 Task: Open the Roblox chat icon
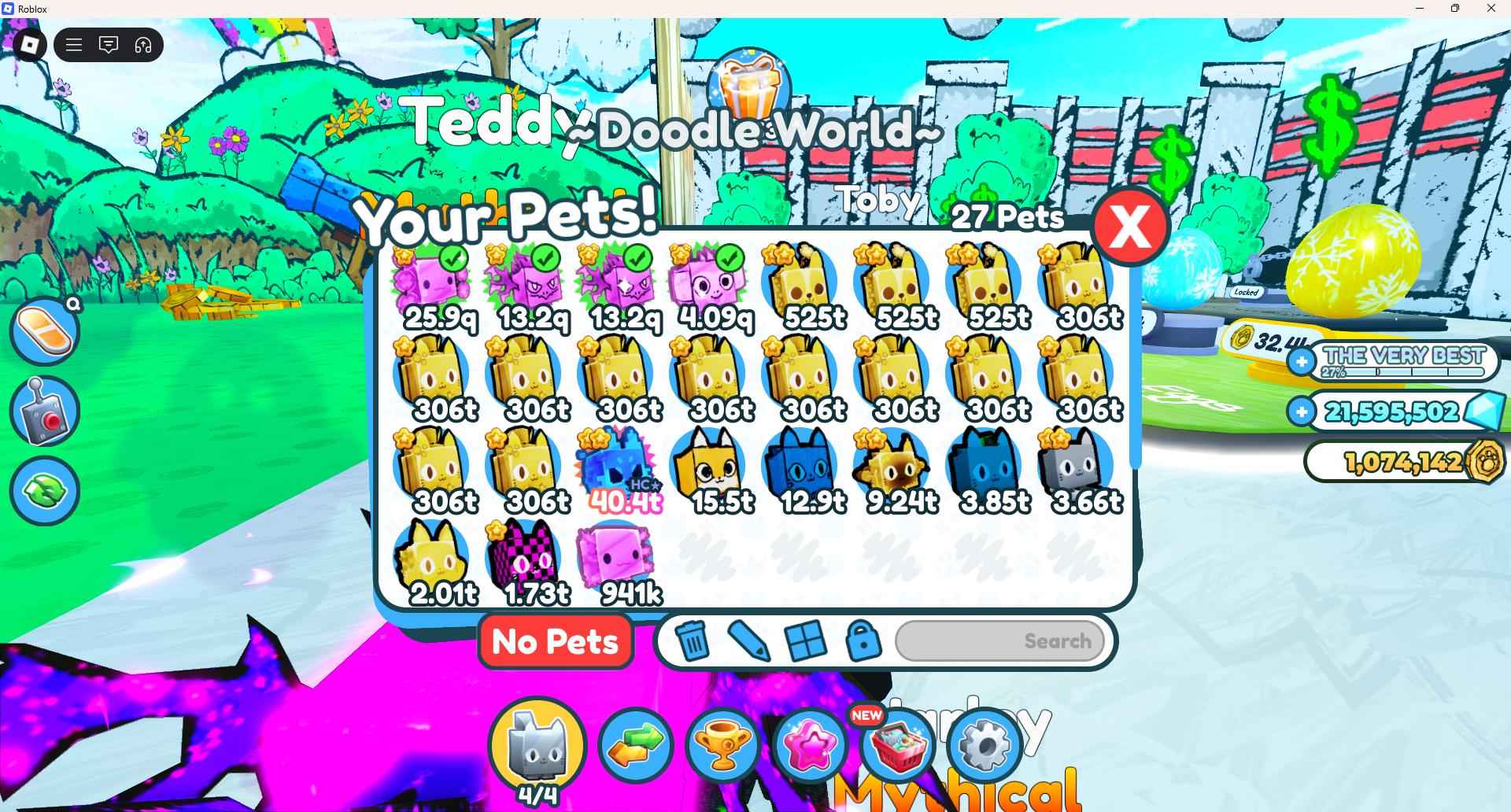pos(109,45)
